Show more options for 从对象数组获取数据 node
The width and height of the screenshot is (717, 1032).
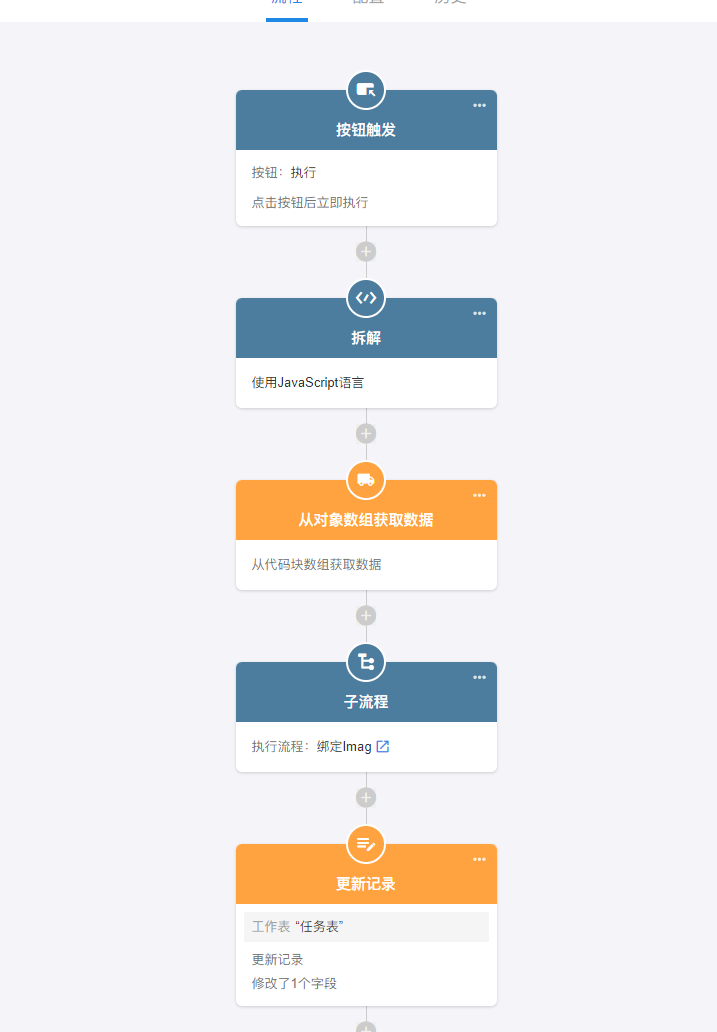(x=479, y=495)
